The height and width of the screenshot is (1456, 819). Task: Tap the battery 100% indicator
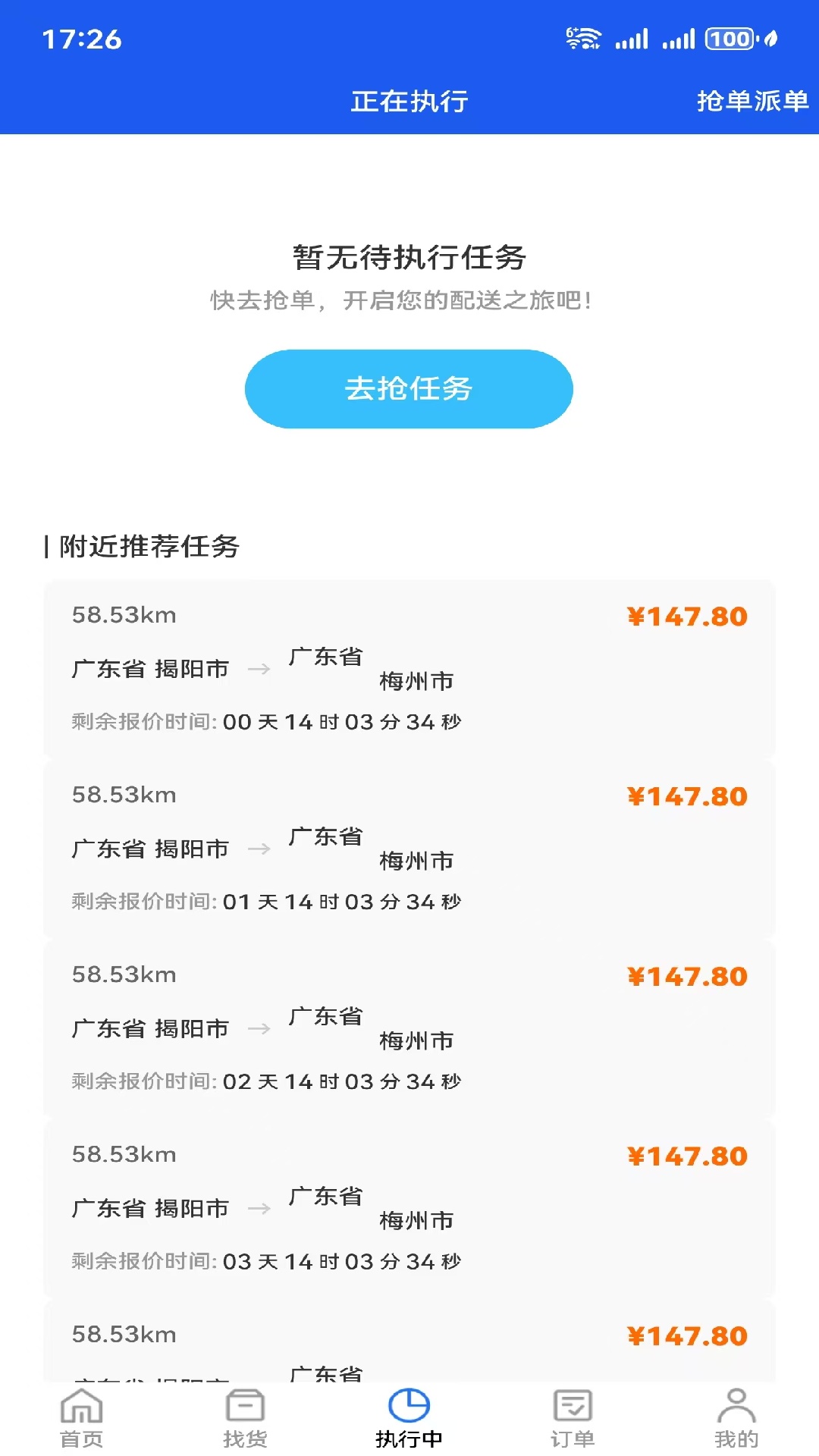(x=726, y=38)
